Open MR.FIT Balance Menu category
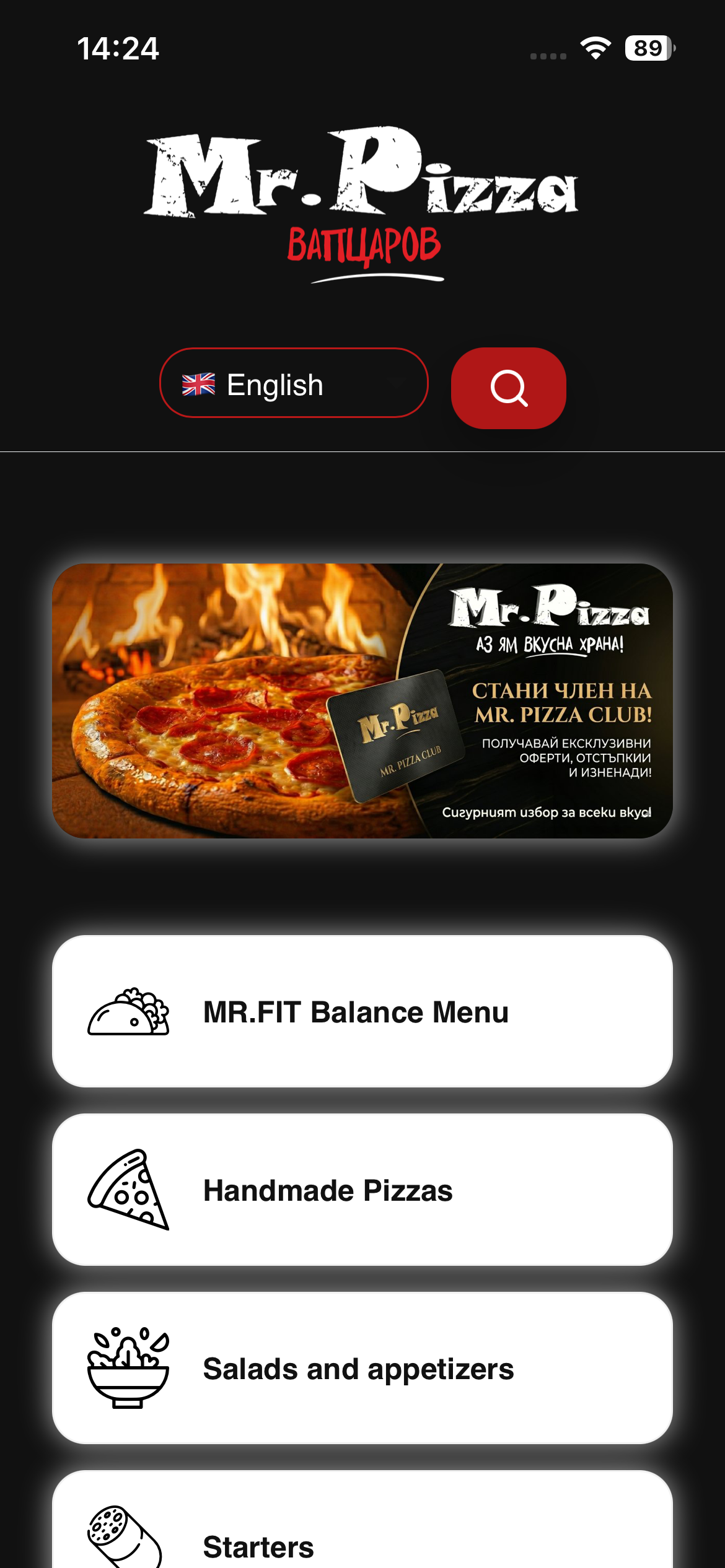 coord(362,1011)
